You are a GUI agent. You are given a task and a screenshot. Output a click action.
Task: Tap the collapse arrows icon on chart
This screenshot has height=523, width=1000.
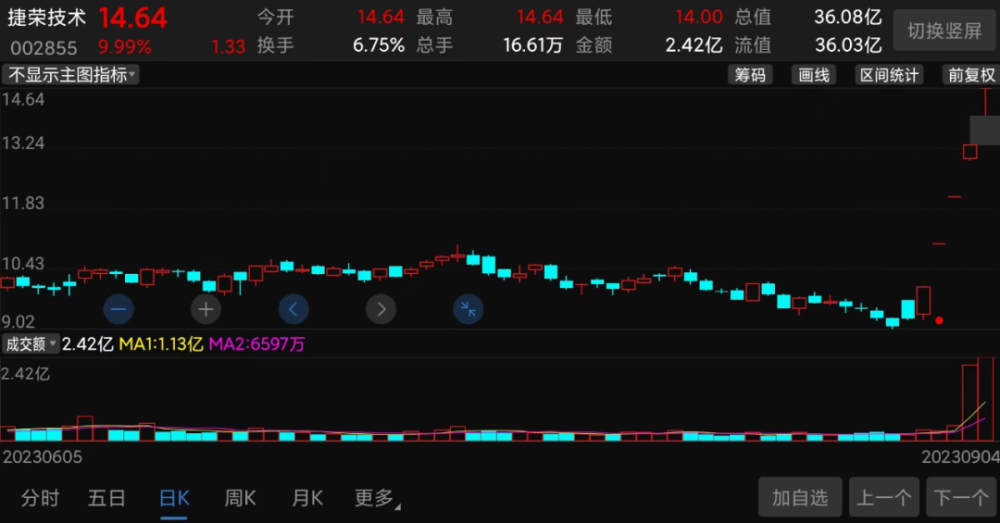point(468,309)
